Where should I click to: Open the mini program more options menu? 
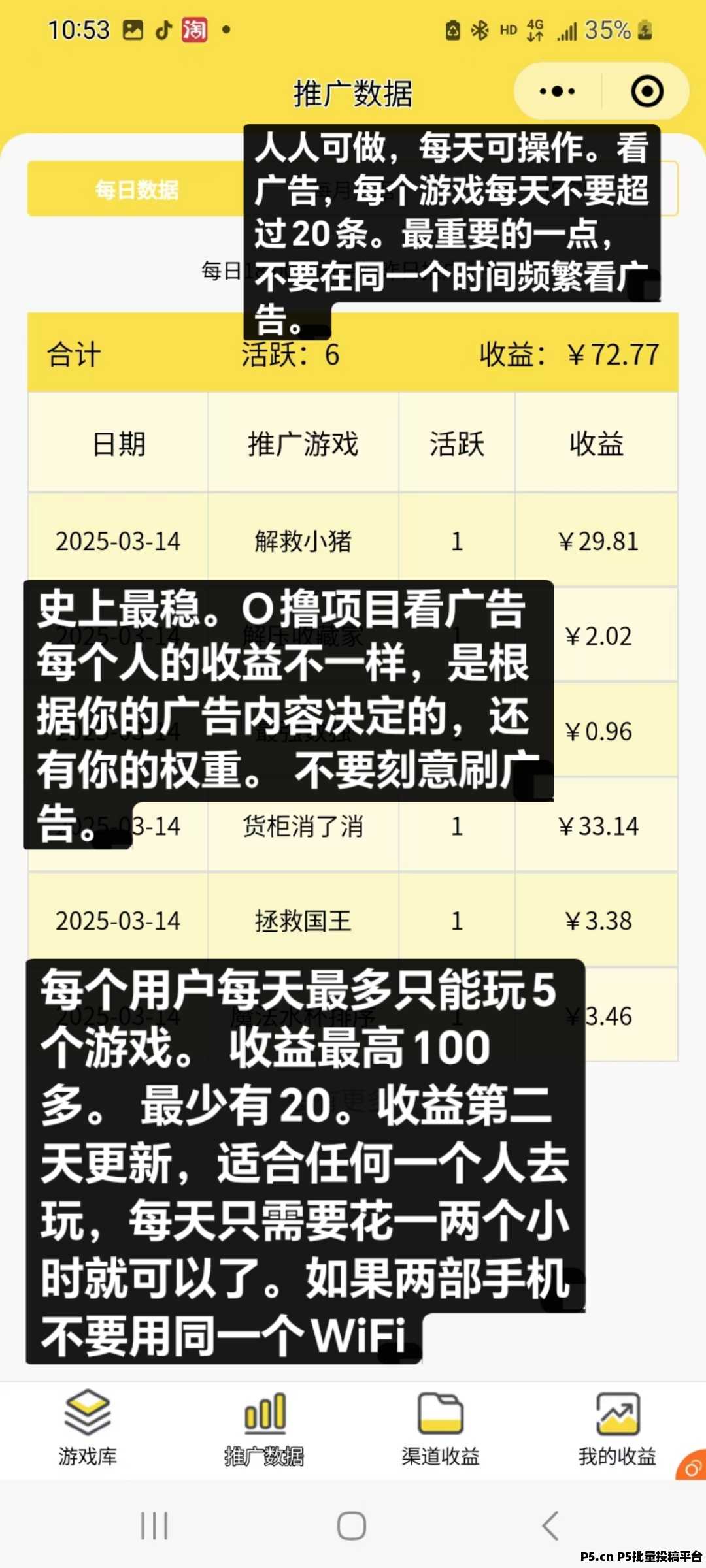[x=557, y=91]
